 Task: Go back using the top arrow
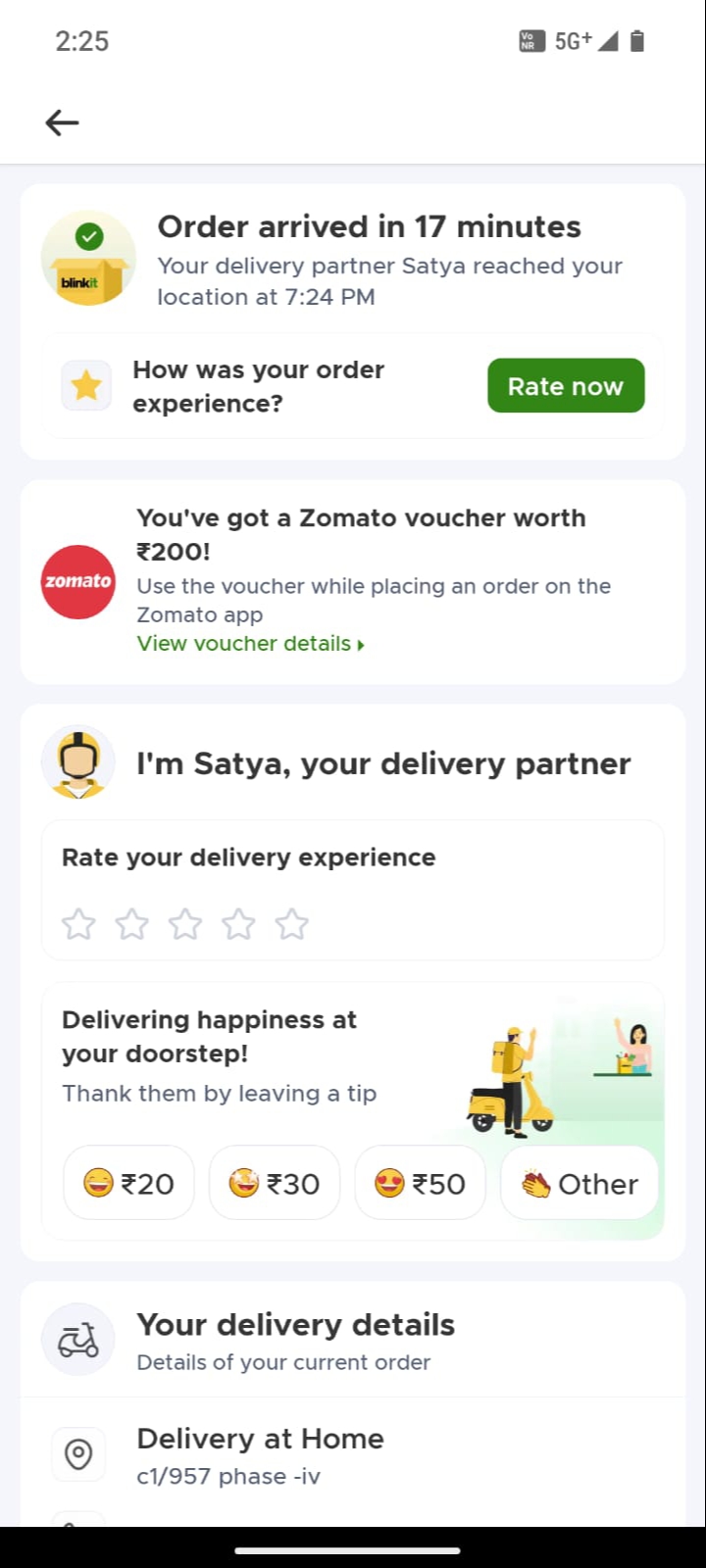pos(62,122)
